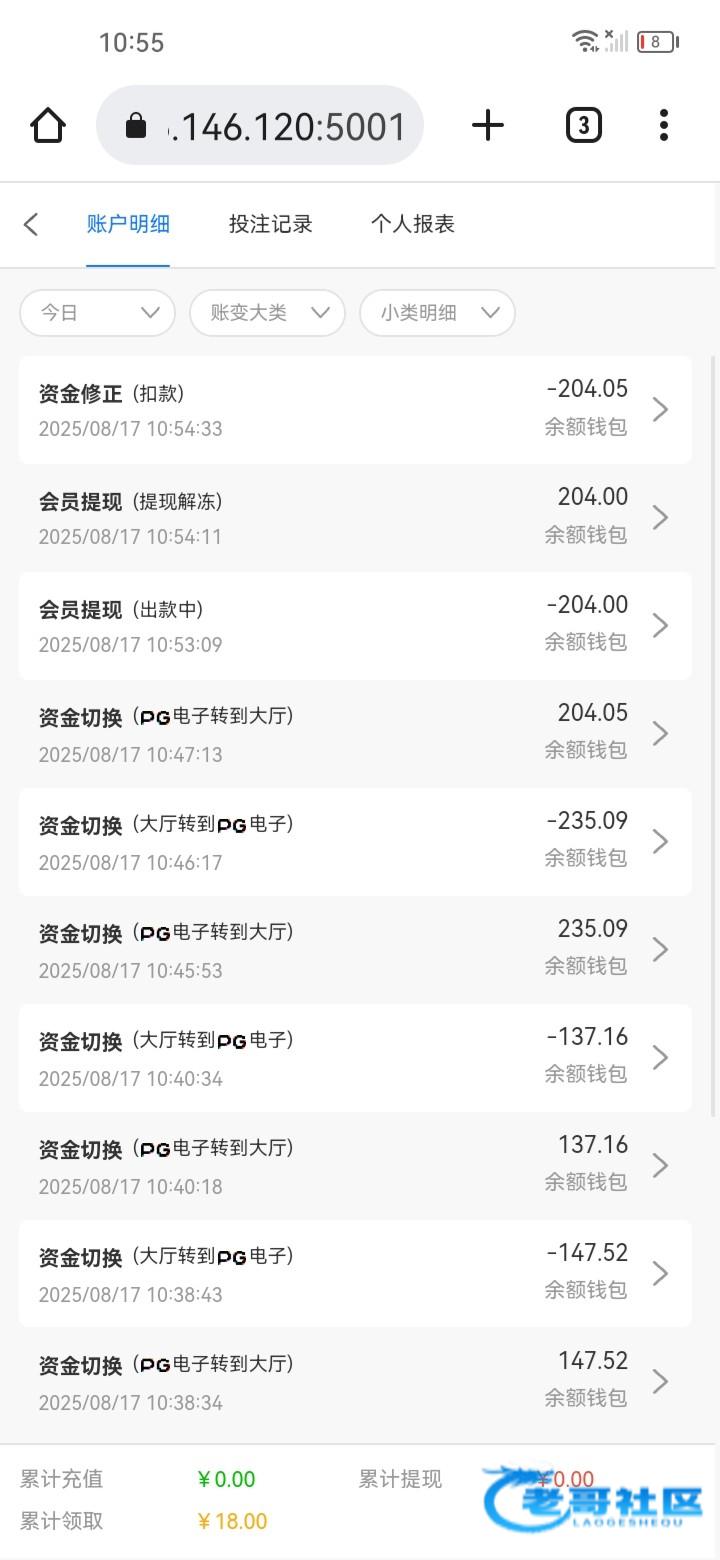Open the -137.16 transfer record
This screenshot has width=720, height=1560.
[x=355, y=1058]
